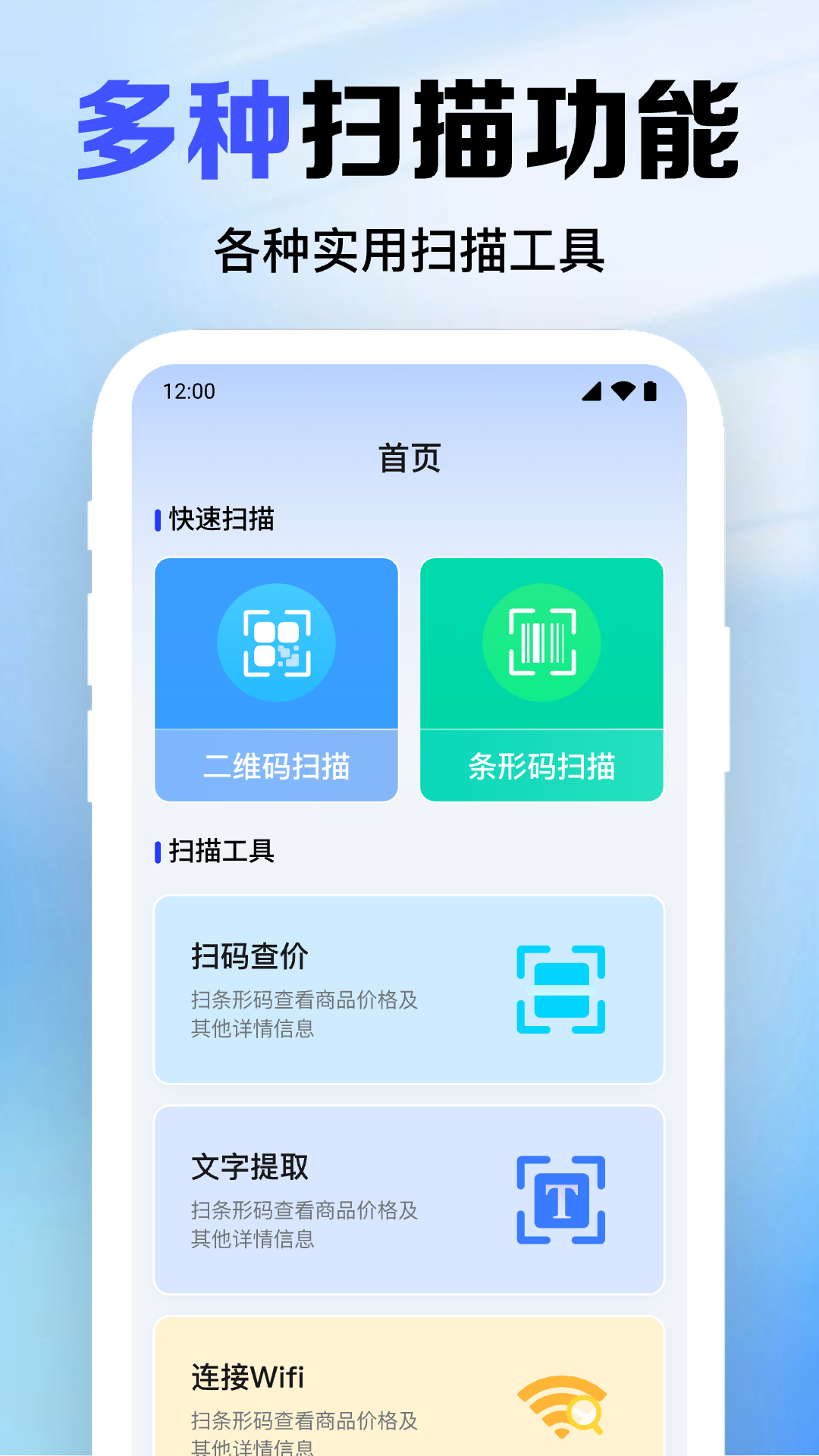Viewport: 819px width, 1456px height.
Task: Tap the battery status icon
Action: [652, 391]
